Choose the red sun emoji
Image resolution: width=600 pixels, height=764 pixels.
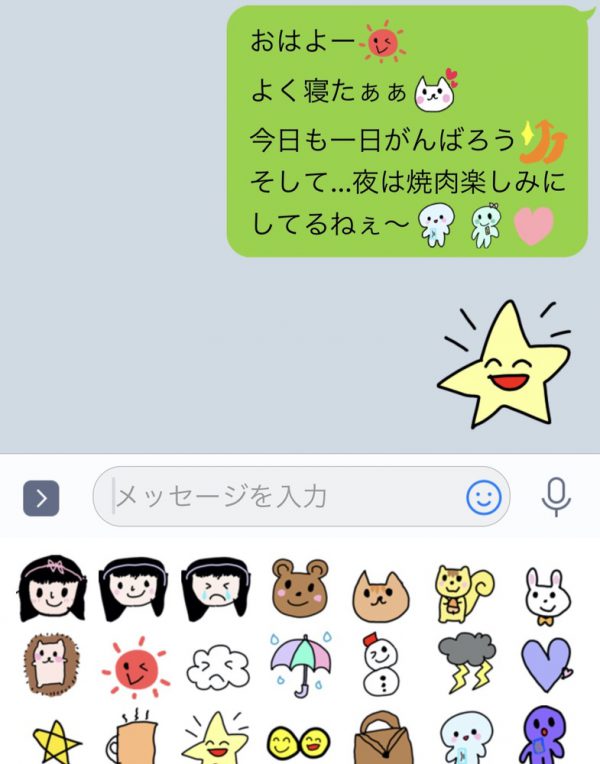pyautogui.click(x=135, y=664)
